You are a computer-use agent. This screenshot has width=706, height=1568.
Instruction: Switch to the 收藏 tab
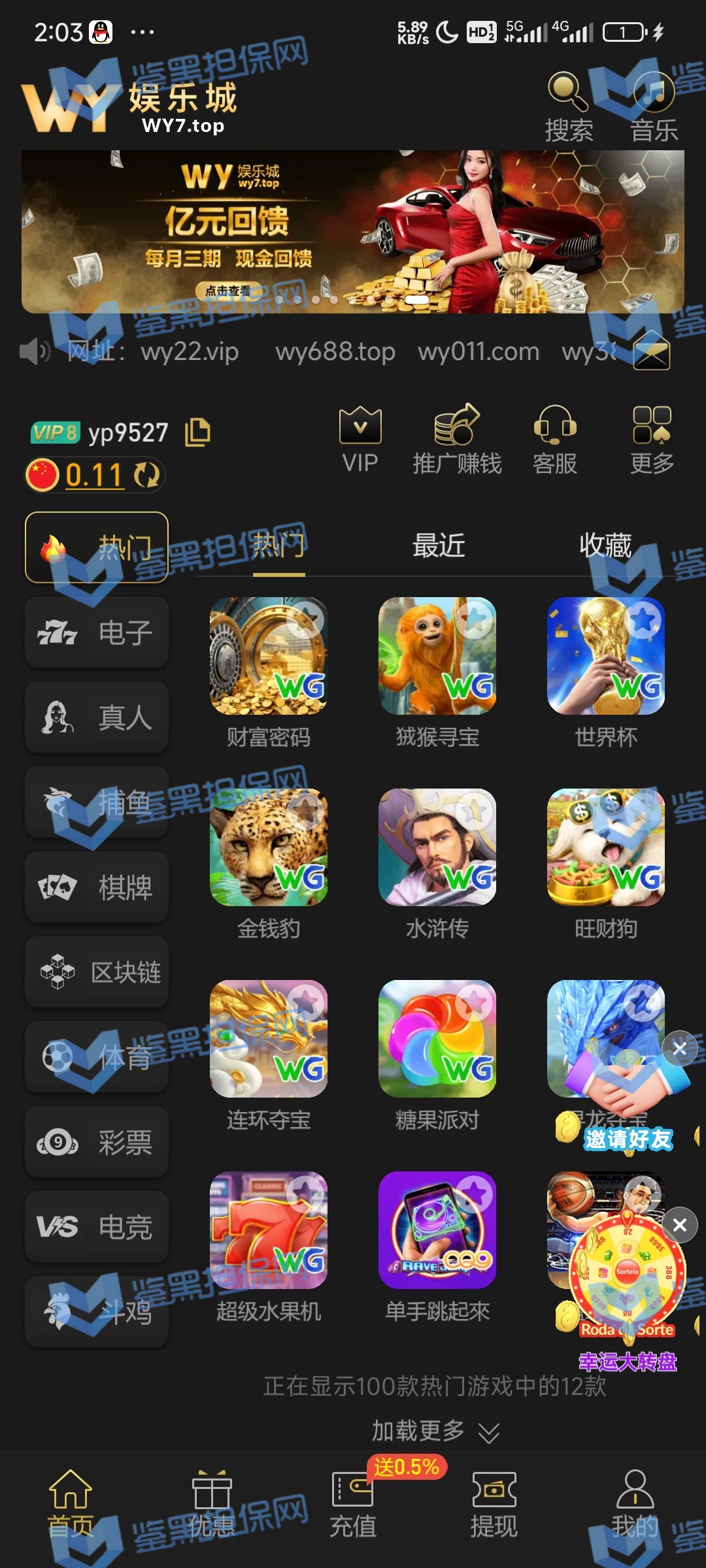605,546
